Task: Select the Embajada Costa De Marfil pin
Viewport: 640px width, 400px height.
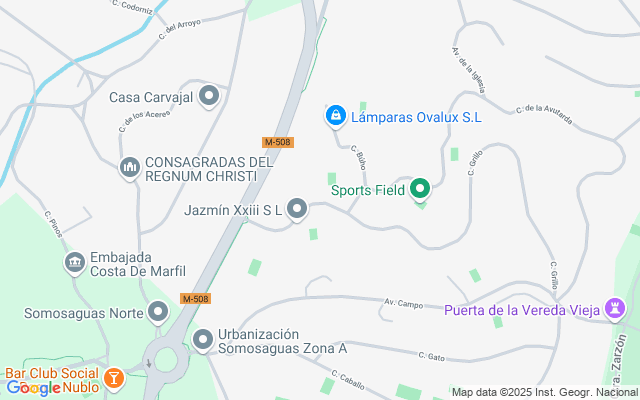Action: (x=74, y=263)
